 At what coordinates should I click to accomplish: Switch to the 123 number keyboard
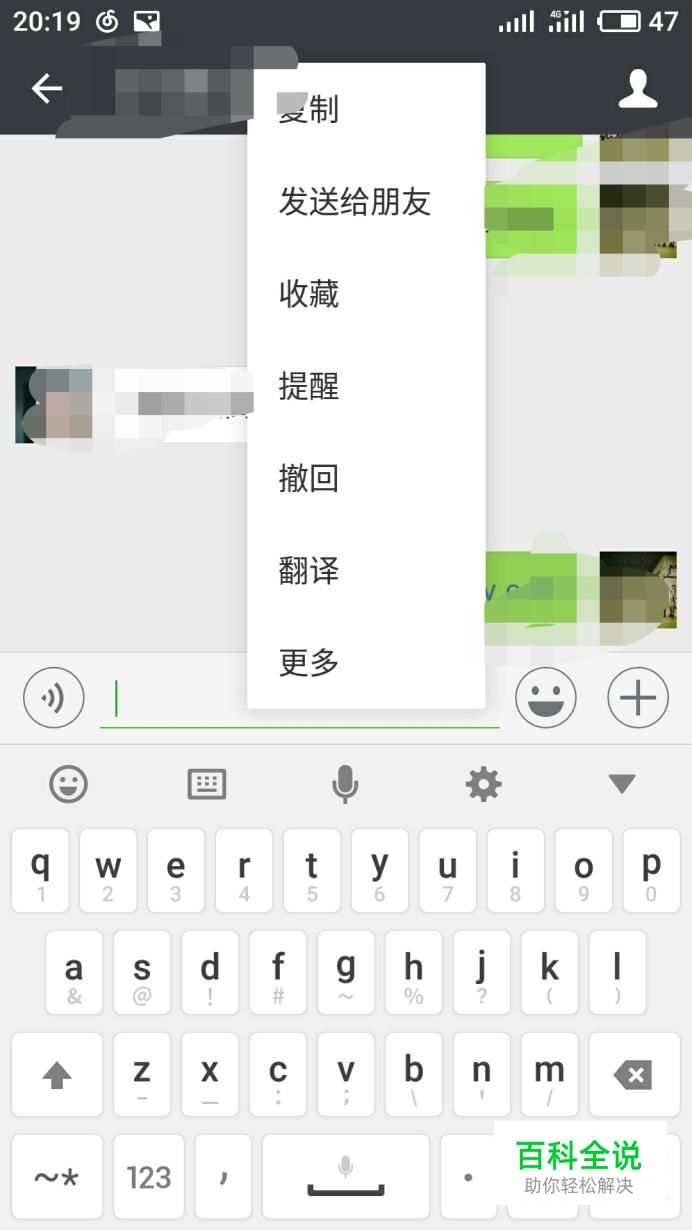(149, 1177)
